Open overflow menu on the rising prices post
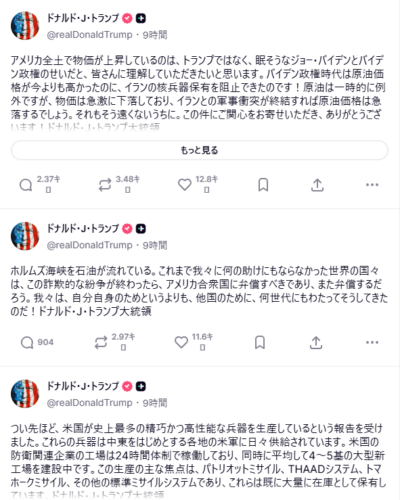 (x=372, y=185)
